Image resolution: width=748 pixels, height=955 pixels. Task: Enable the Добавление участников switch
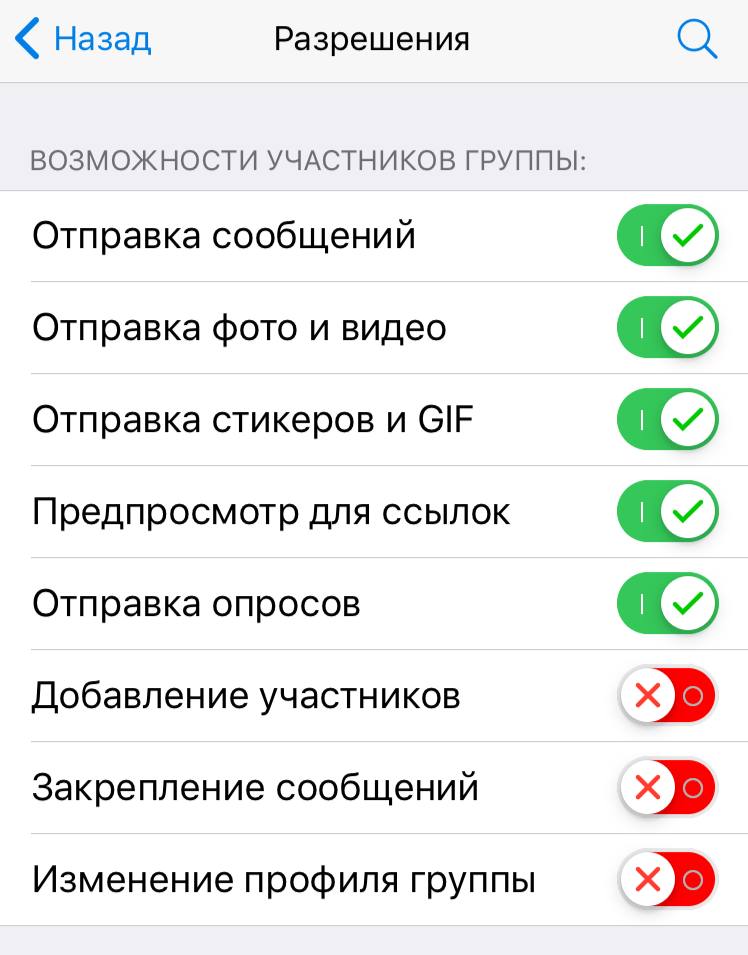[x=668, y=697]
